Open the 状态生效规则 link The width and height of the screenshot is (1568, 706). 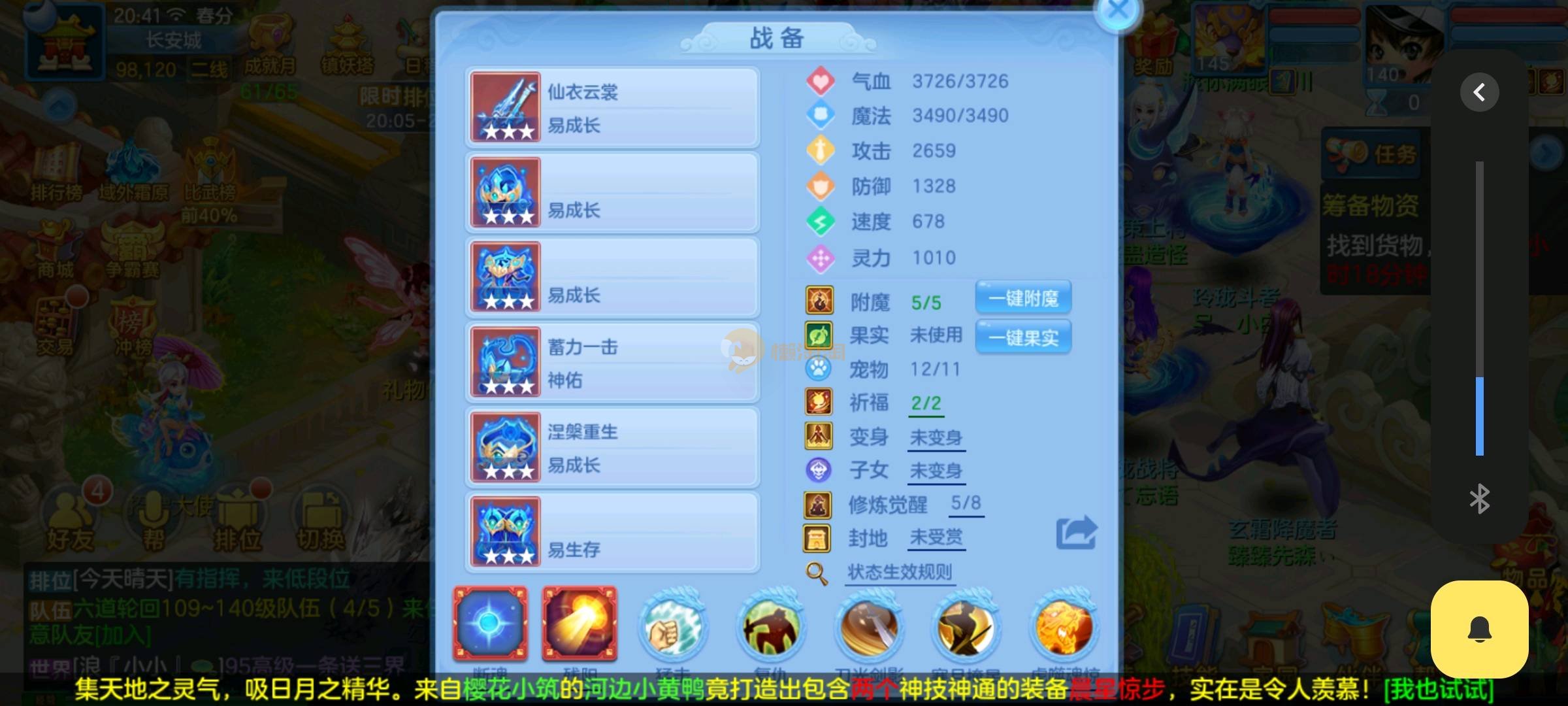pyautogui.click(x=899, y=573)
